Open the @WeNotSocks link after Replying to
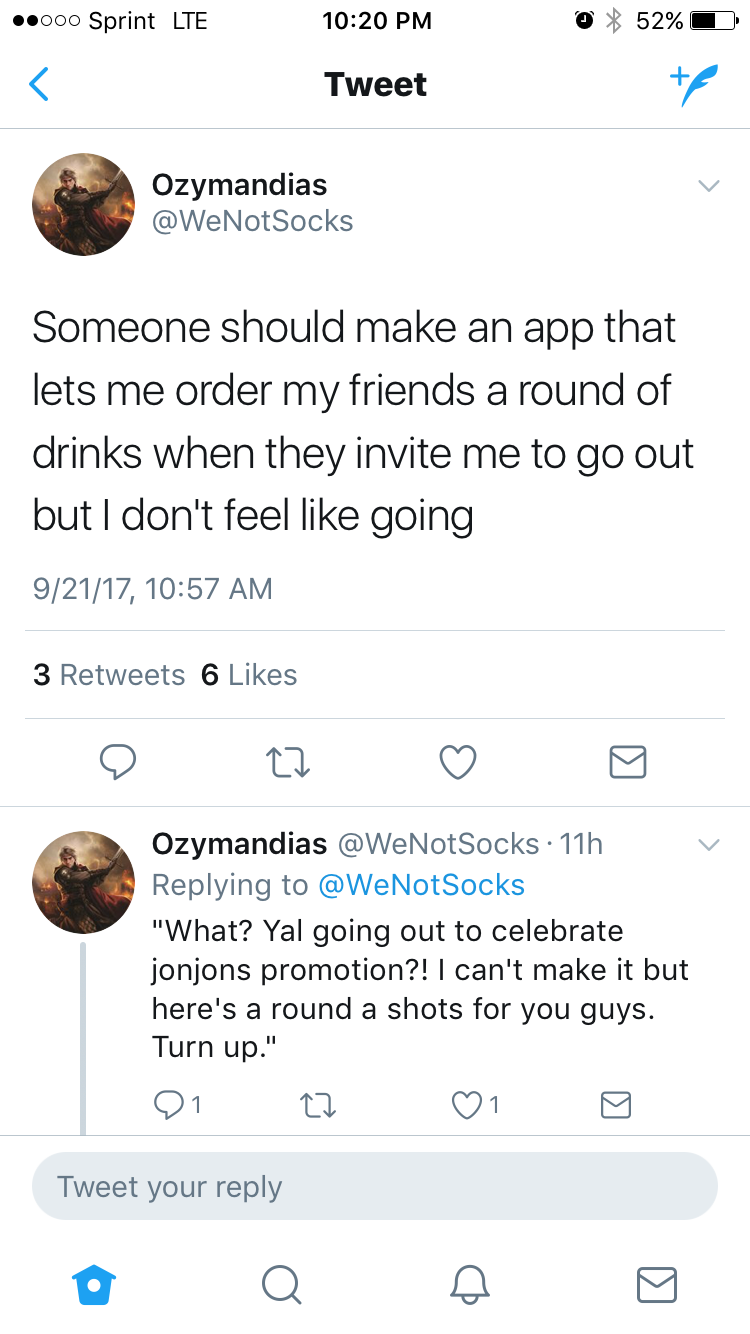The height and width of the screenshot is (1334, 750). [x=421, y=885]
